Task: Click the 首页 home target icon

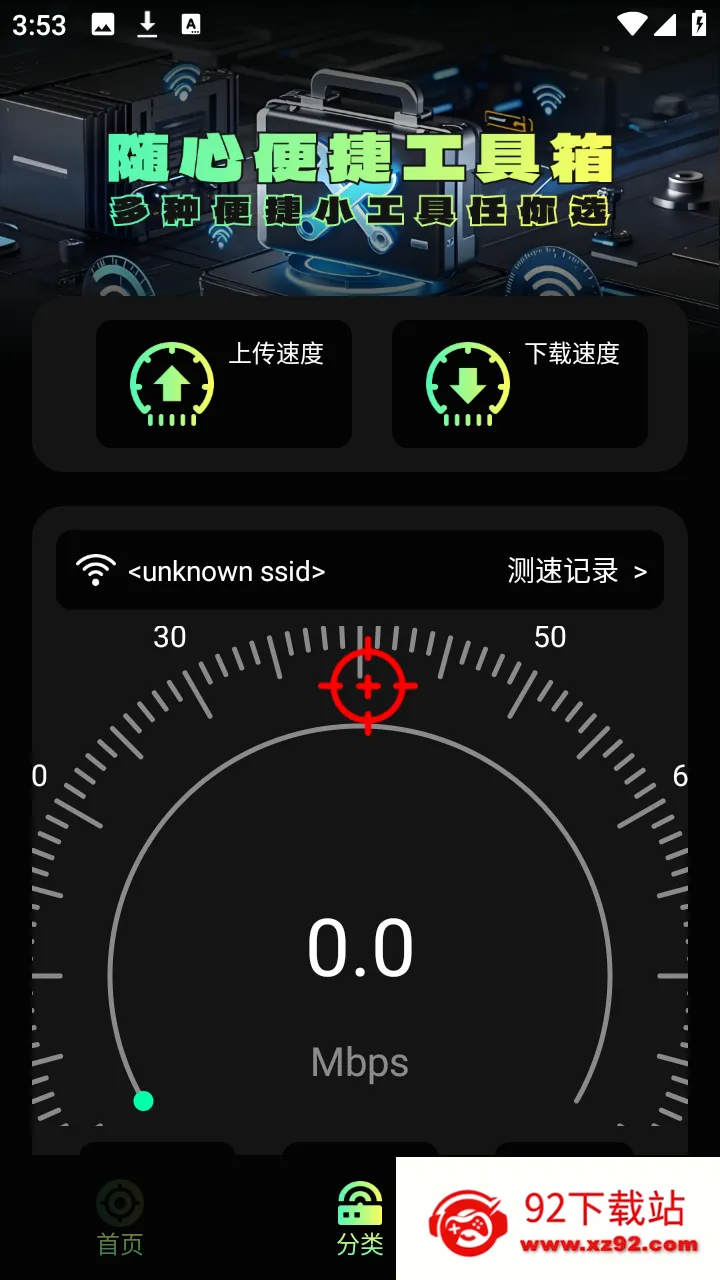Action: (119, 1204)
